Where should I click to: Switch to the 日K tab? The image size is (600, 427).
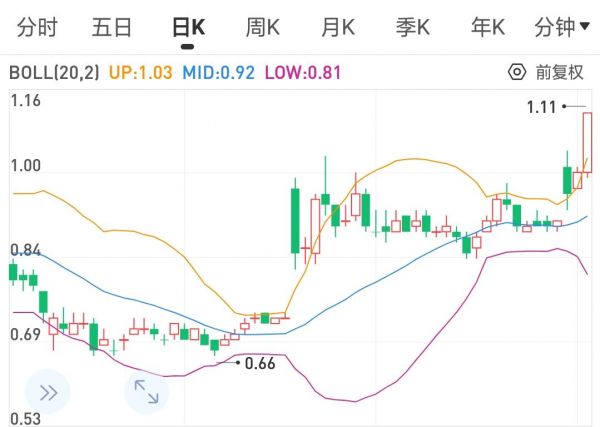188,27
